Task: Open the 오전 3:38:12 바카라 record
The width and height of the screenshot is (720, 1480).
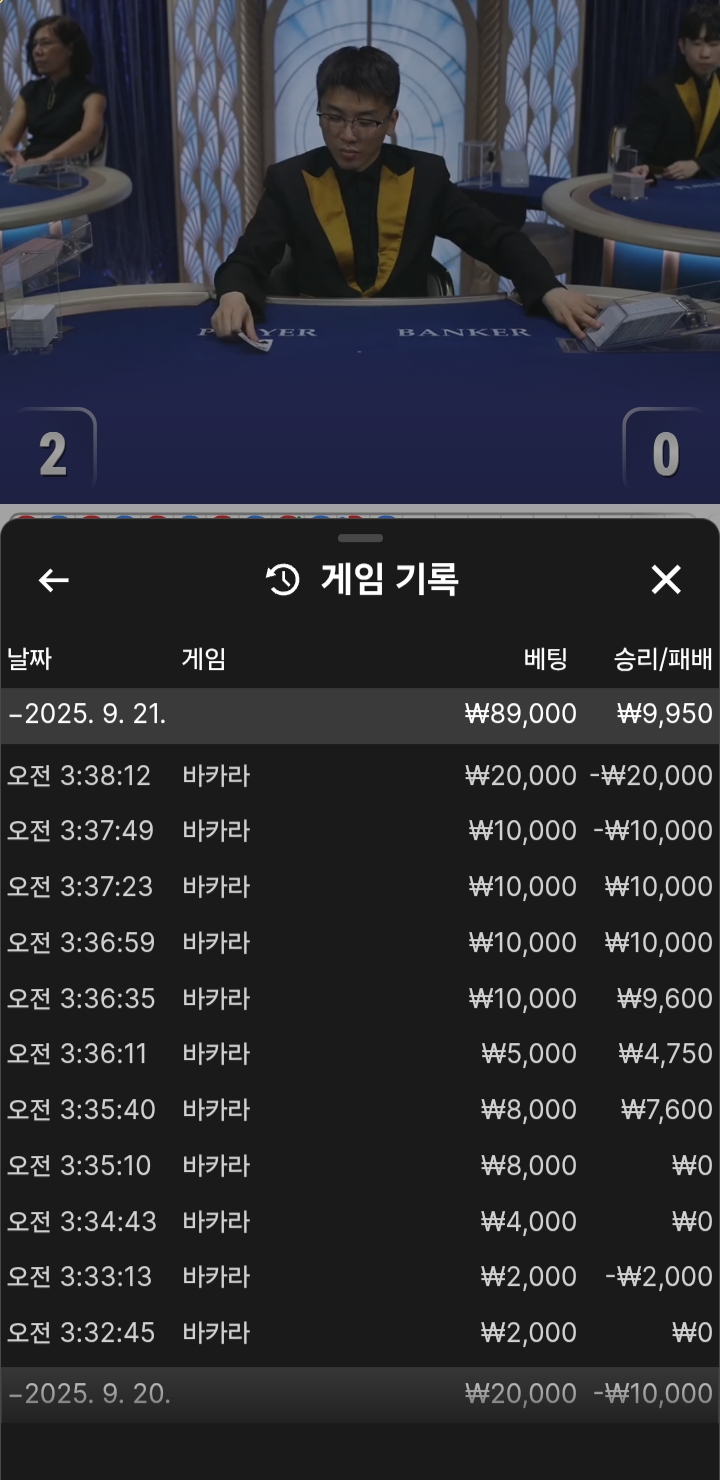Action: coord(360,775)
